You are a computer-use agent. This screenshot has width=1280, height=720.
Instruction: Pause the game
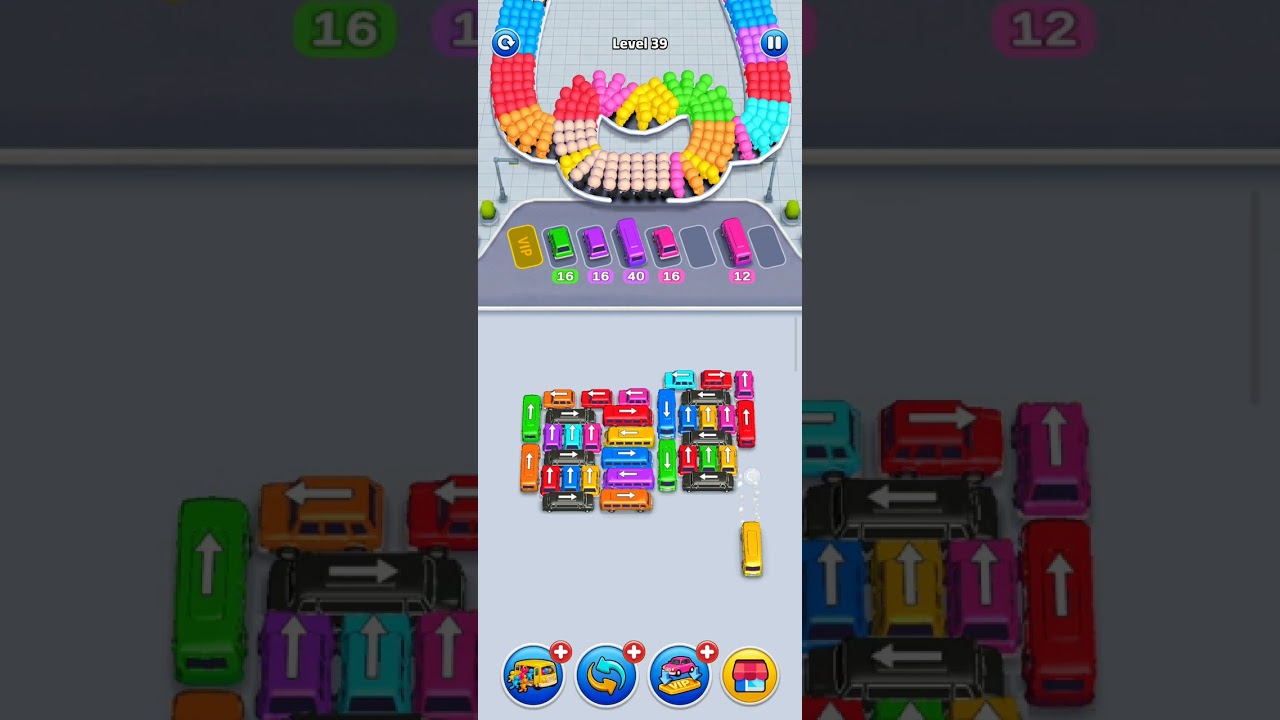coord(774,43)
